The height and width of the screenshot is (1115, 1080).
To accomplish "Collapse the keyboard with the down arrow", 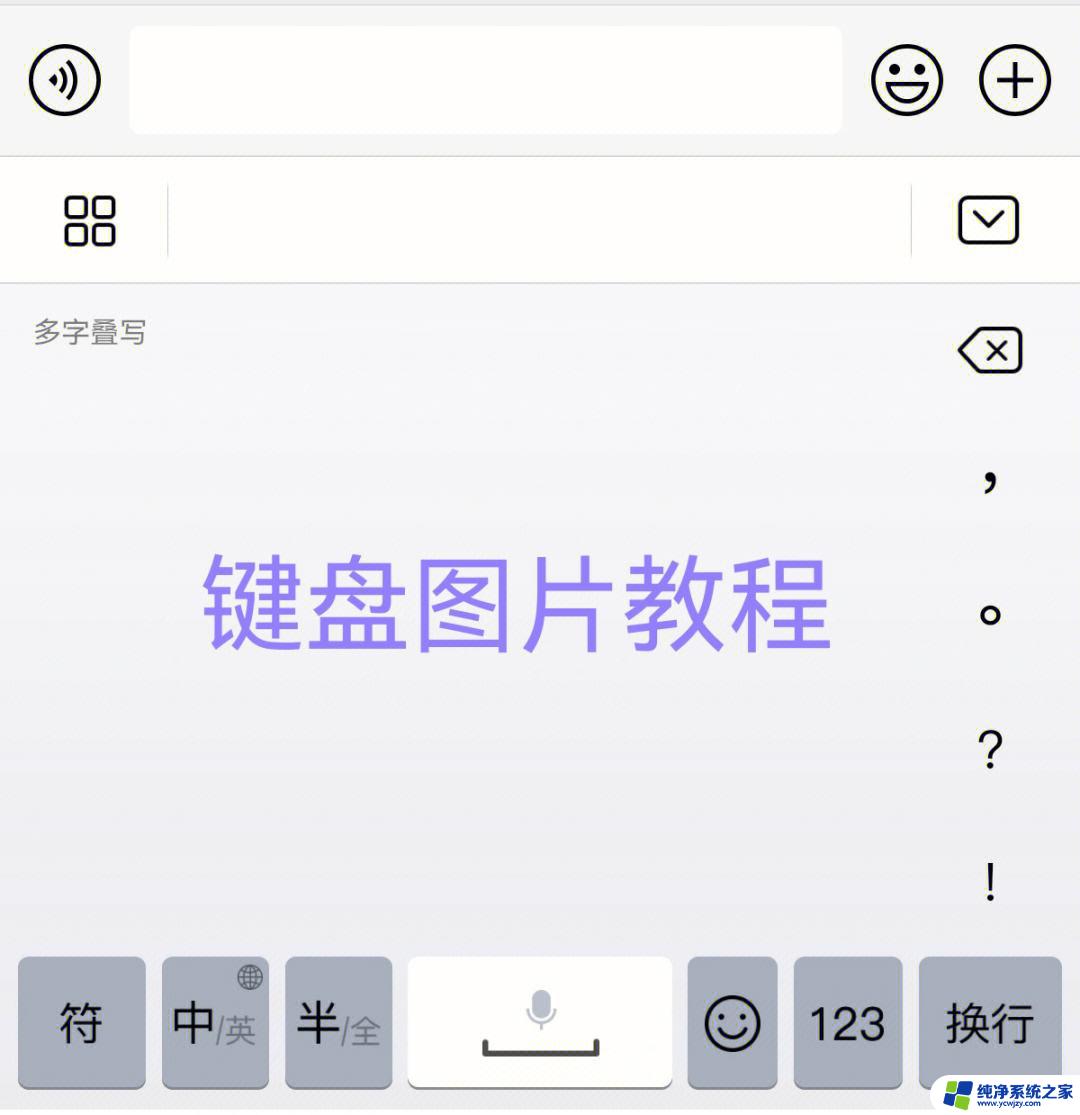I will 988,220.
